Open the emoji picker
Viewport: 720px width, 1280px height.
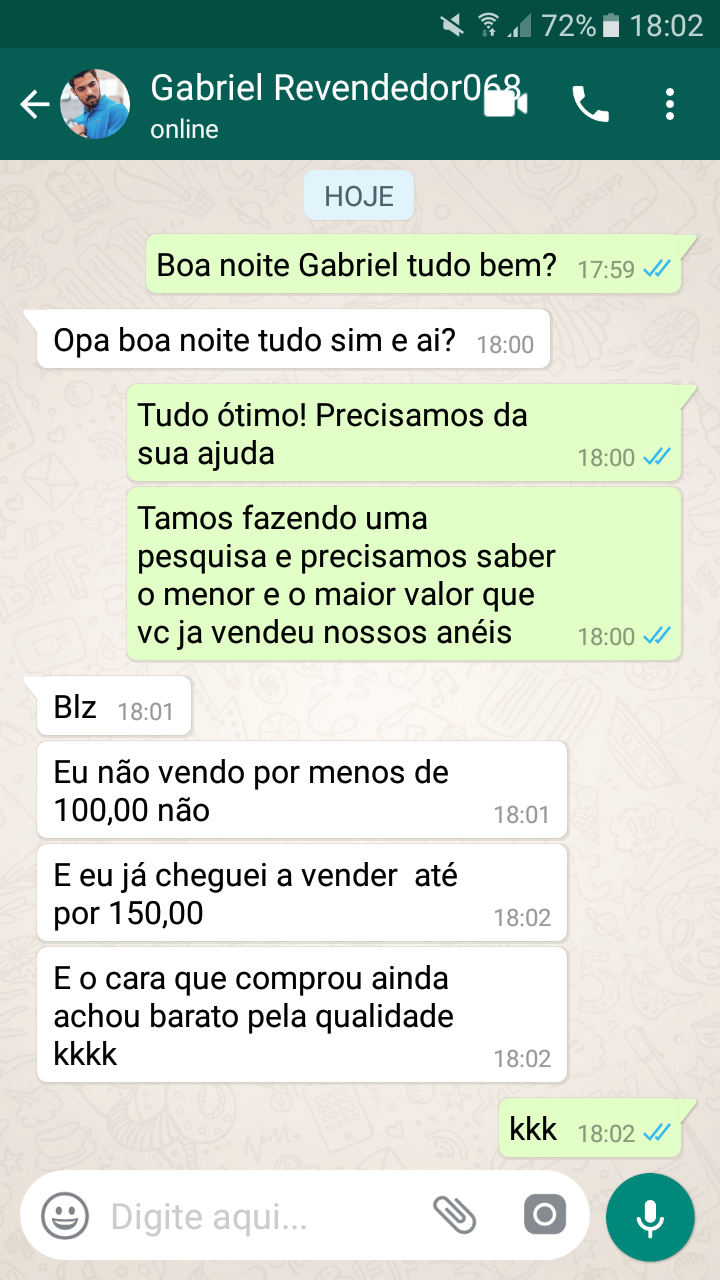(65, 1216)
